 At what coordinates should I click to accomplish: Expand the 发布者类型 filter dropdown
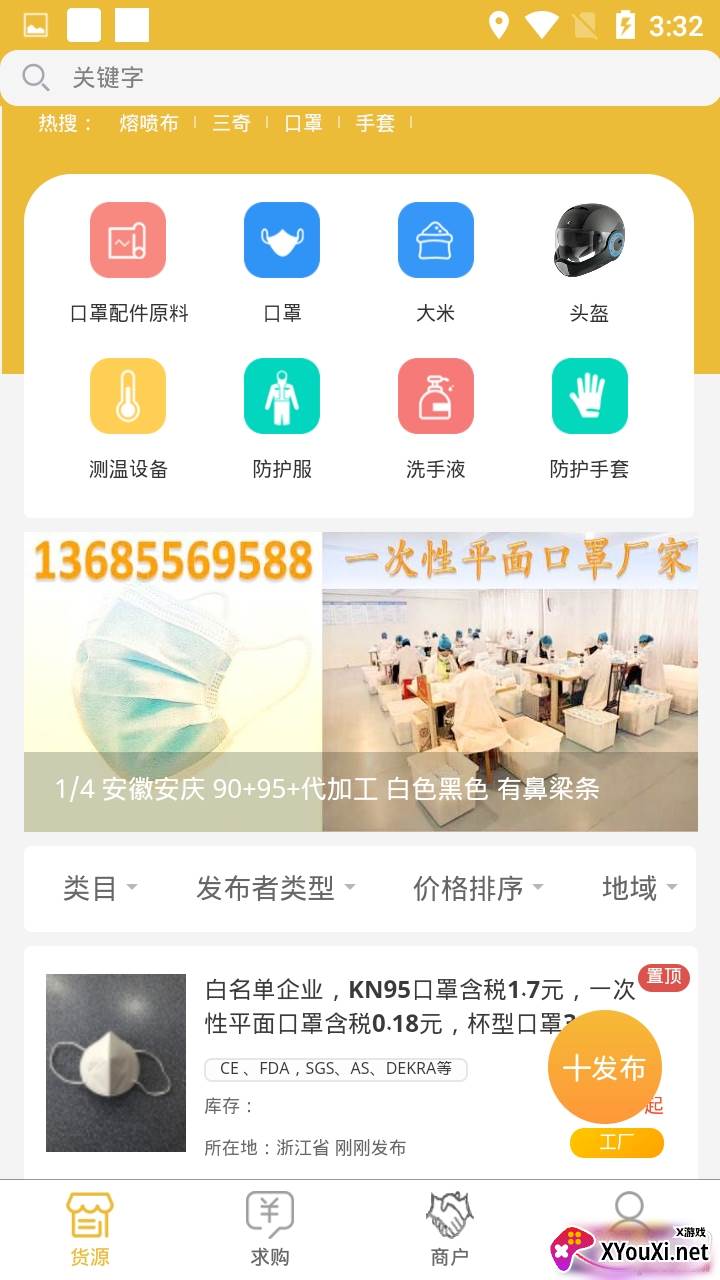[x=275, y=888]
